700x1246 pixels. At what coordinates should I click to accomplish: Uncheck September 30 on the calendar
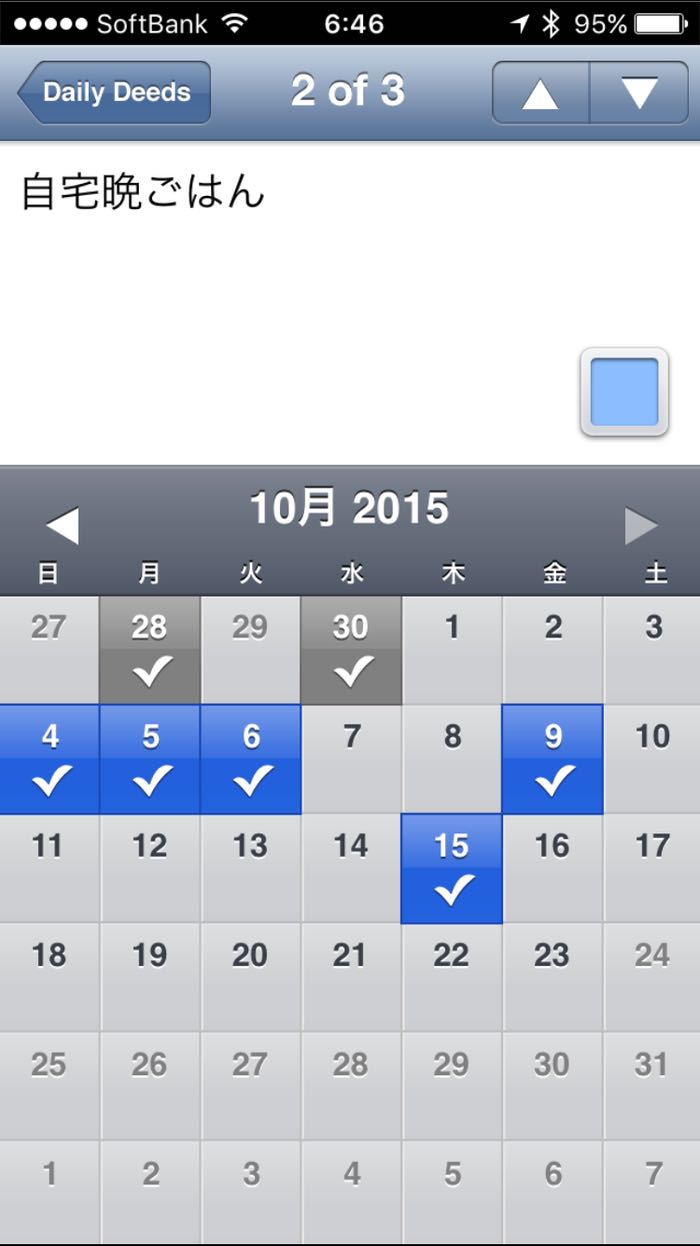coord(351,650)
